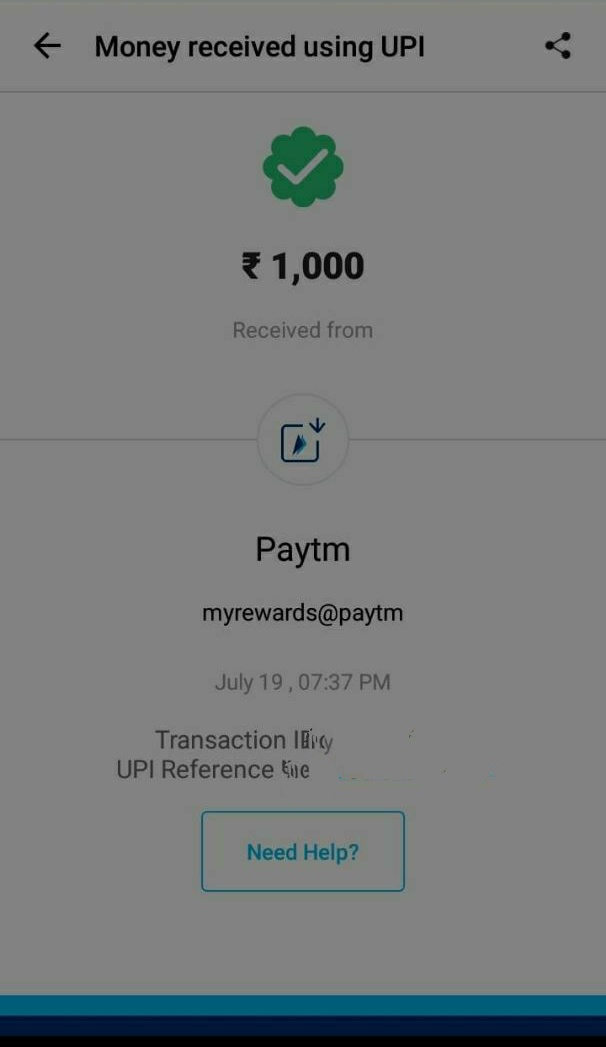606x1047 pixels.
Task: Tap the Need Help? button
Action: 303,851
